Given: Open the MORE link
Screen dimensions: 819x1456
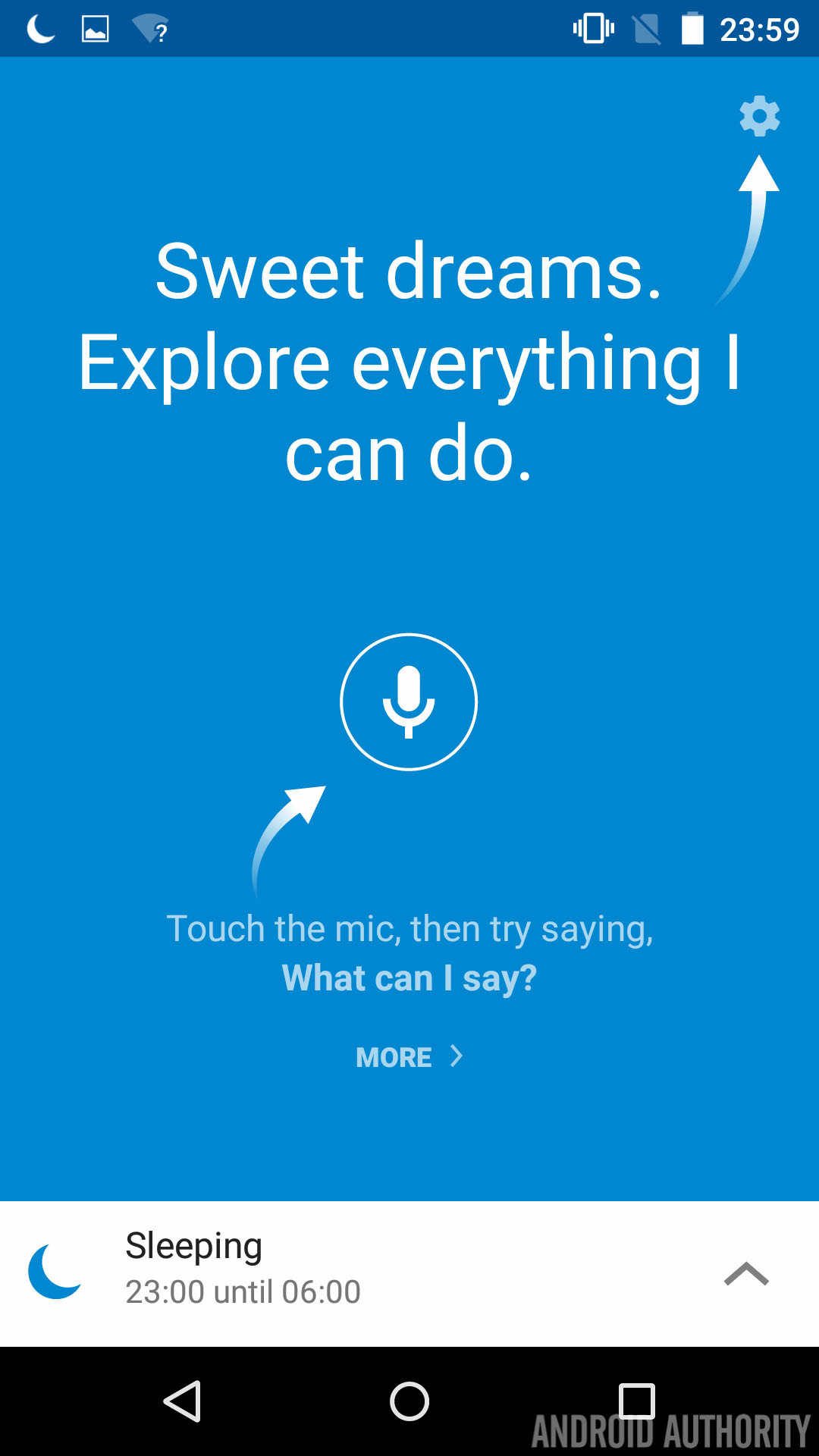Looking at the screenshot, I should coord(409,1056).
